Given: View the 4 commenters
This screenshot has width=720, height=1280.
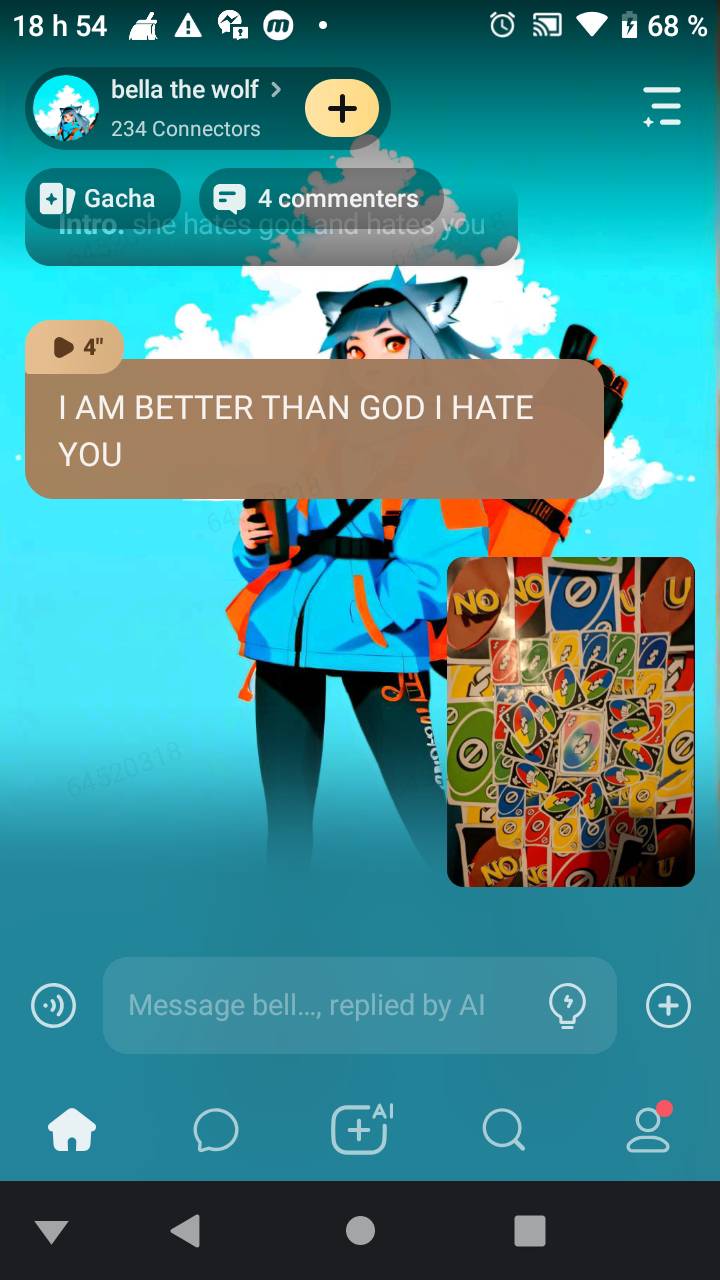Looking at the screenshot, I should click(x=320, y=198).
